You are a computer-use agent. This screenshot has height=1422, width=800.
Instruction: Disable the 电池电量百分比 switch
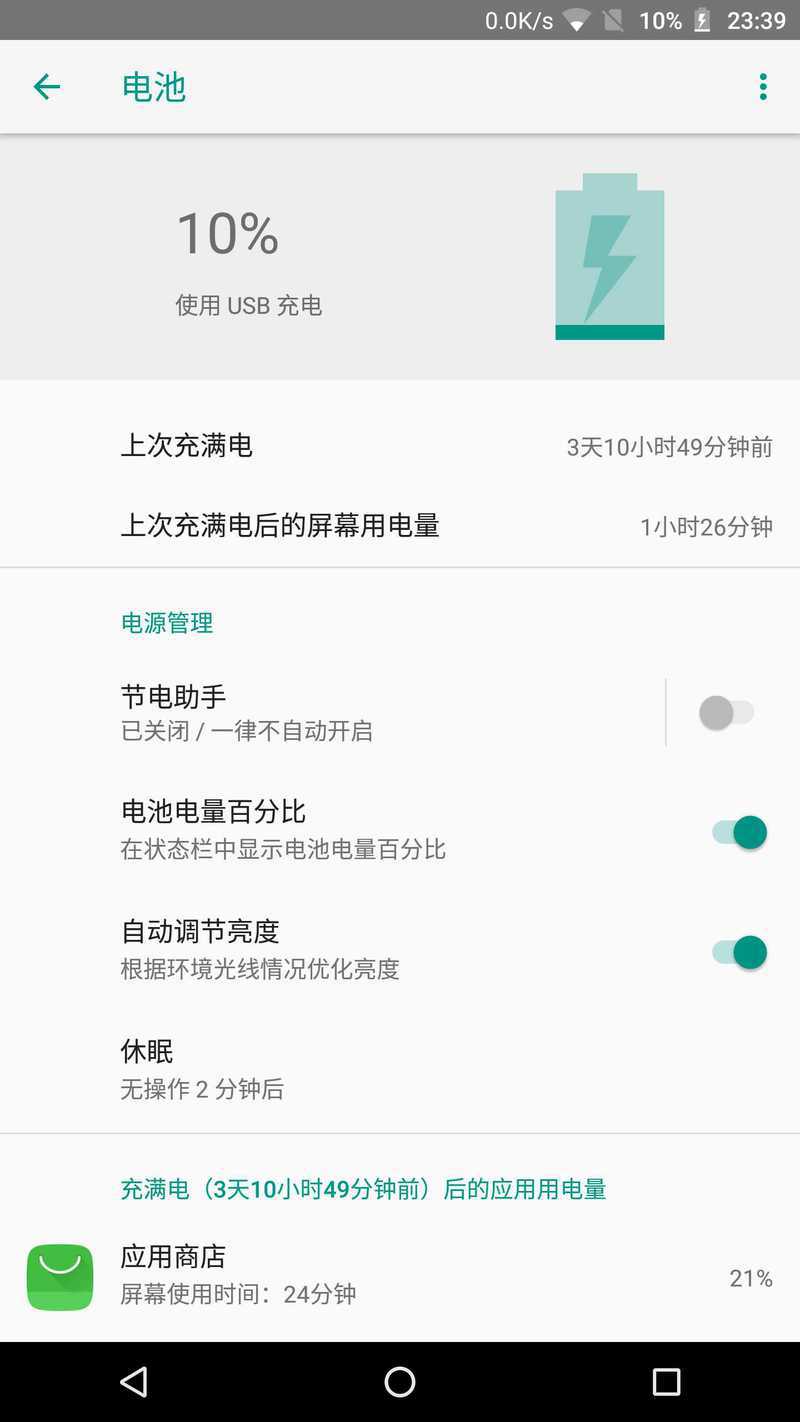[739, 832]
